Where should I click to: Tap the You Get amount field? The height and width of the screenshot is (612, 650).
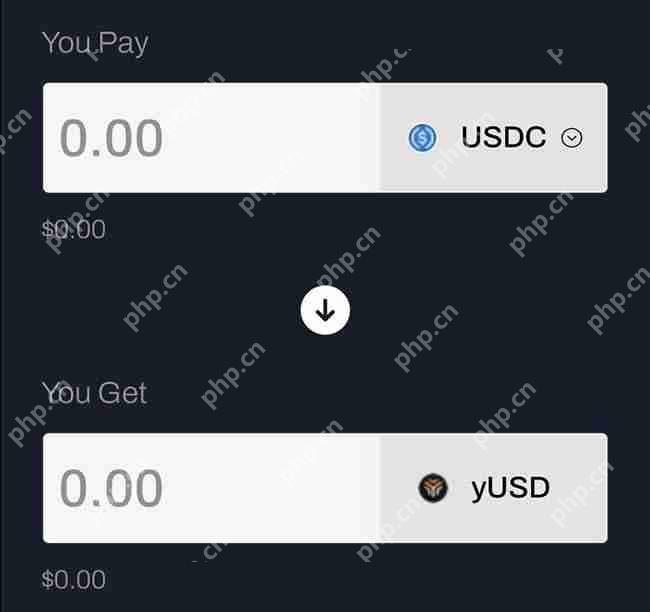(x=210, y=488)
